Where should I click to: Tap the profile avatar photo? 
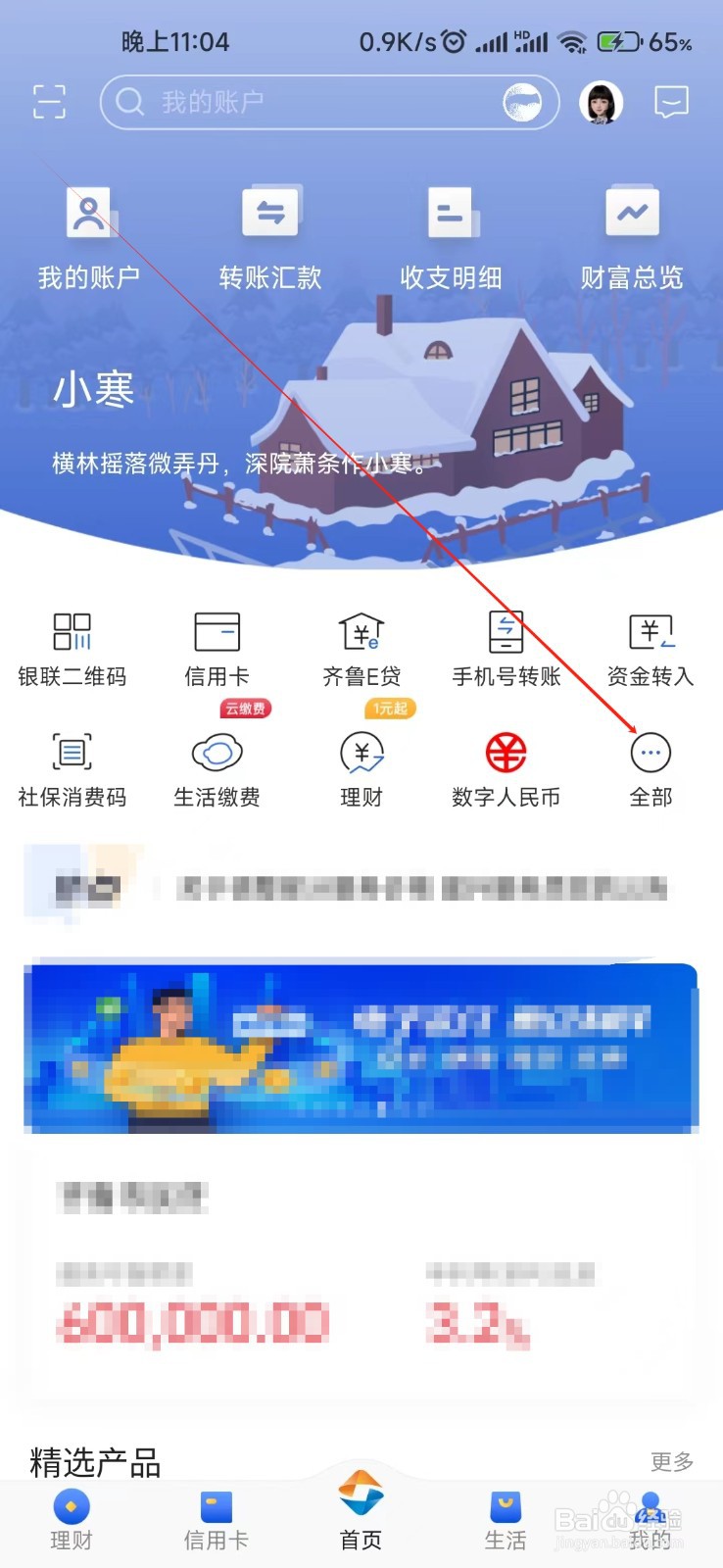pyautogui.click(x=602, y=102)
